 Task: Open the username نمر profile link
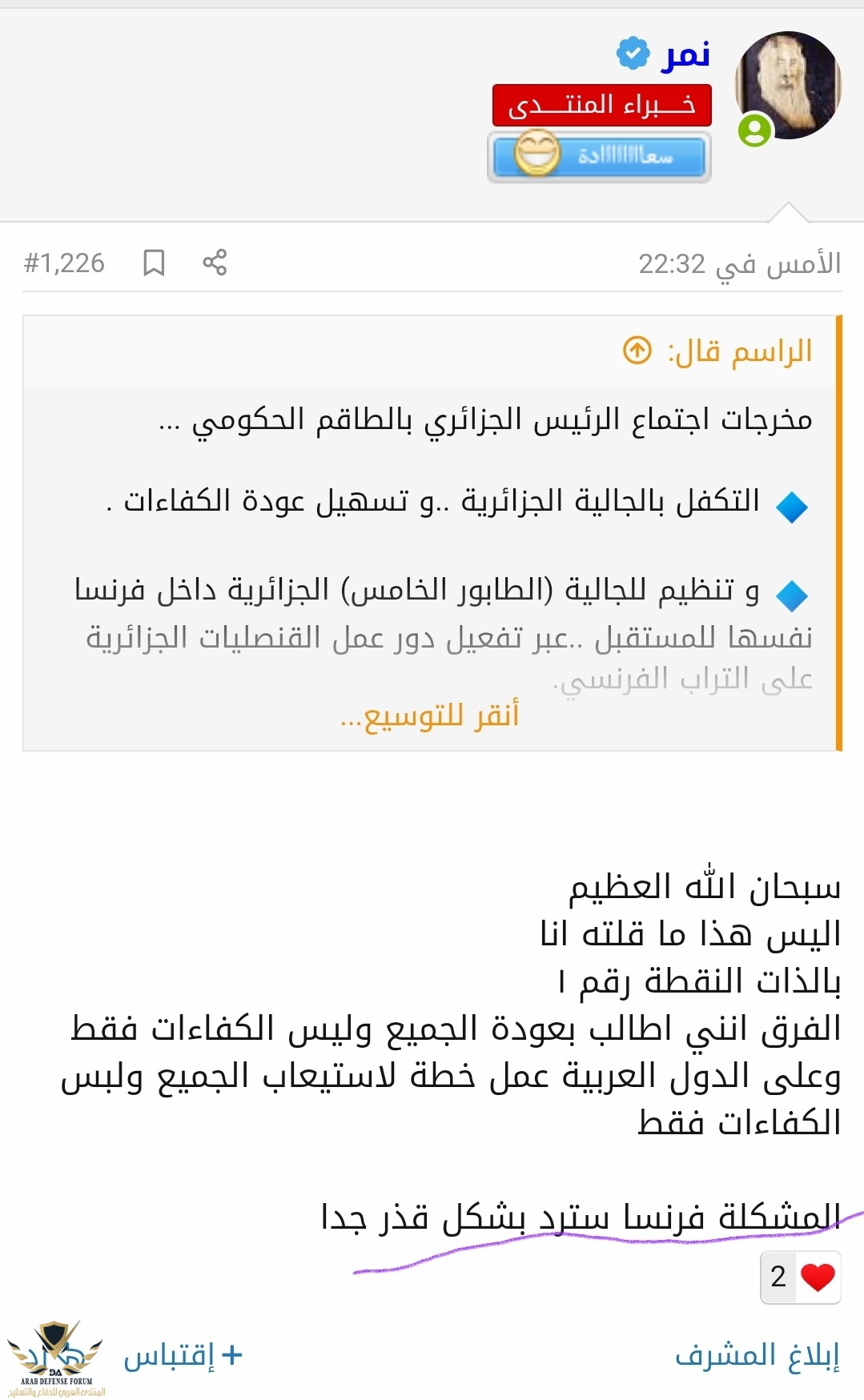pos(685,55)
